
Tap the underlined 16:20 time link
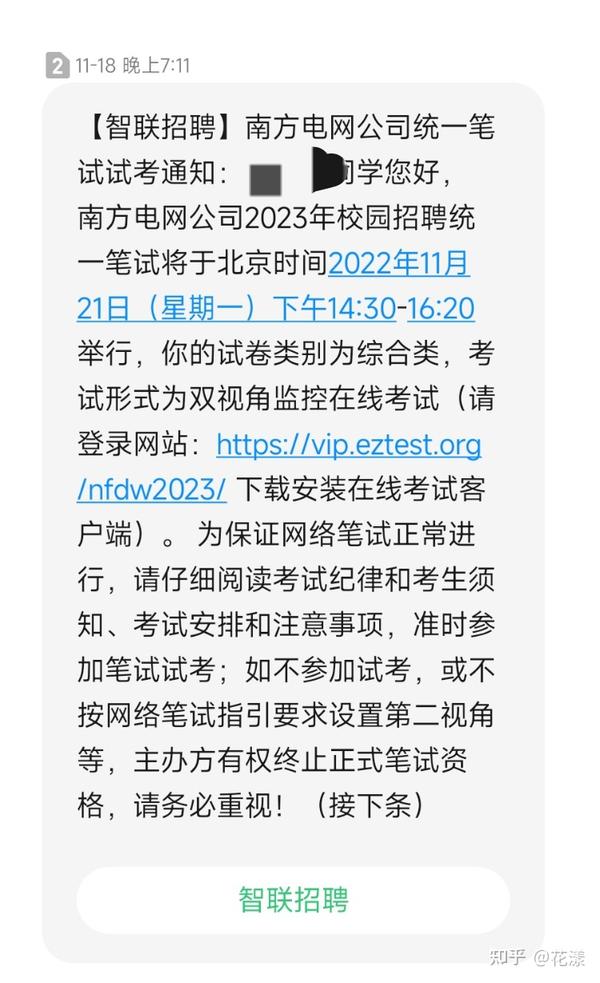point(441,308)
